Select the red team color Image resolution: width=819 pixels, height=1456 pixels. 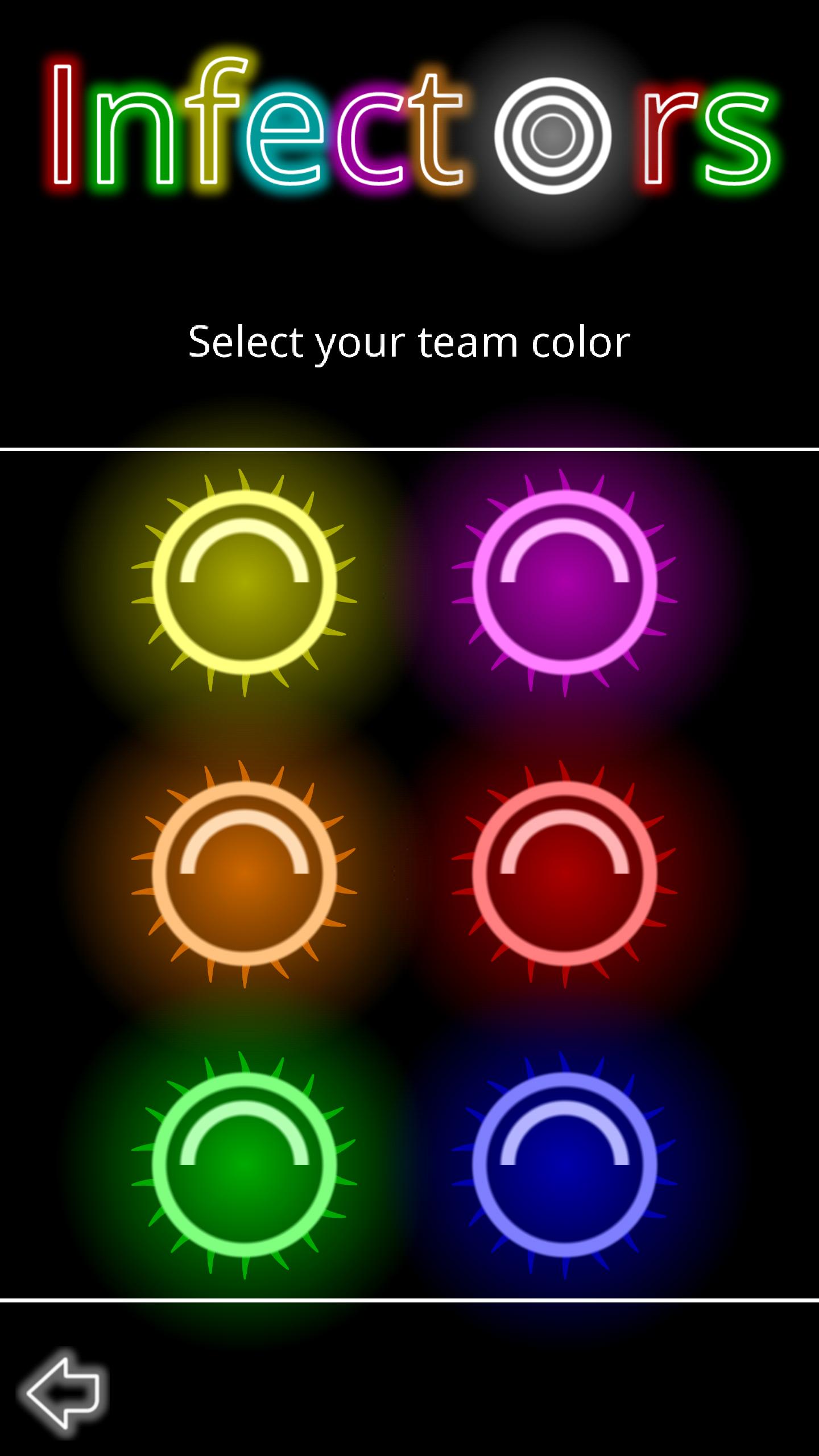click(564, 874)
